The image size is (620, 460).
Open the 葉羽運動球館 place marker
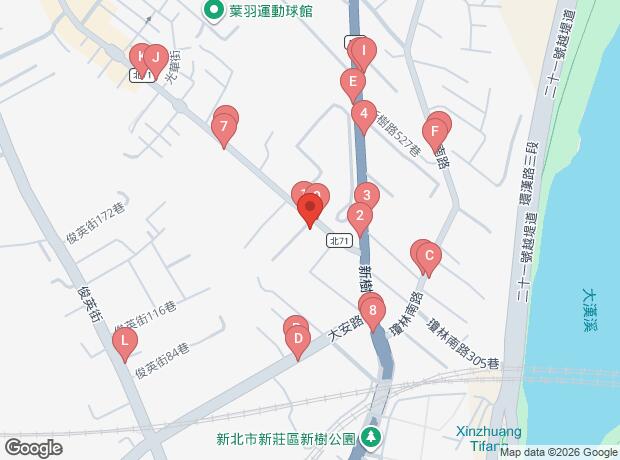(x=213, y=11)
